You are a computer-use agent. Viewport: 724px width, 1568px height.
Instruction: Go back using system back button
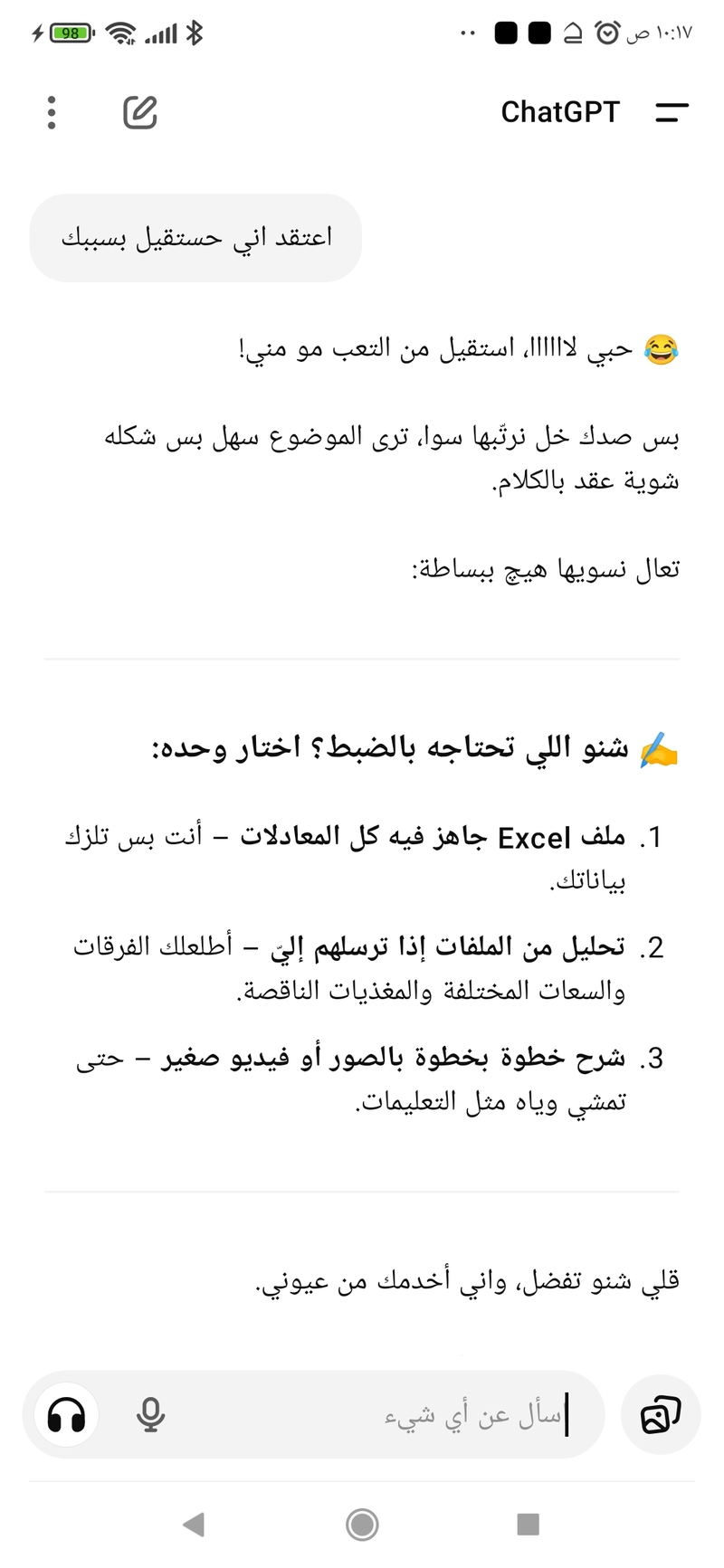click(x=193, y=1525)
